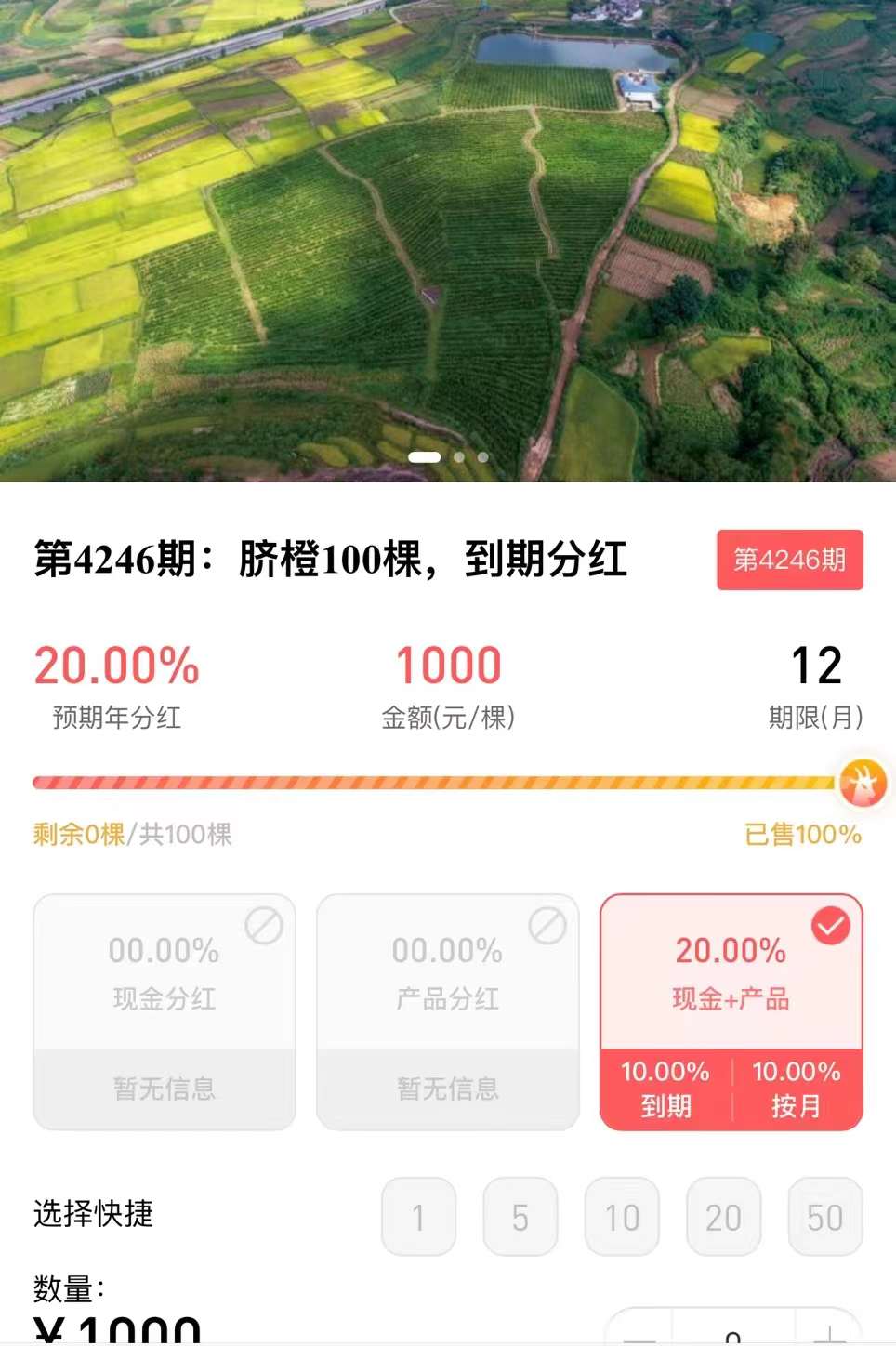The height and width of the screenshot is (1346, 896).
Task: Pick quick quantity 5
Action: [520, 1216]
